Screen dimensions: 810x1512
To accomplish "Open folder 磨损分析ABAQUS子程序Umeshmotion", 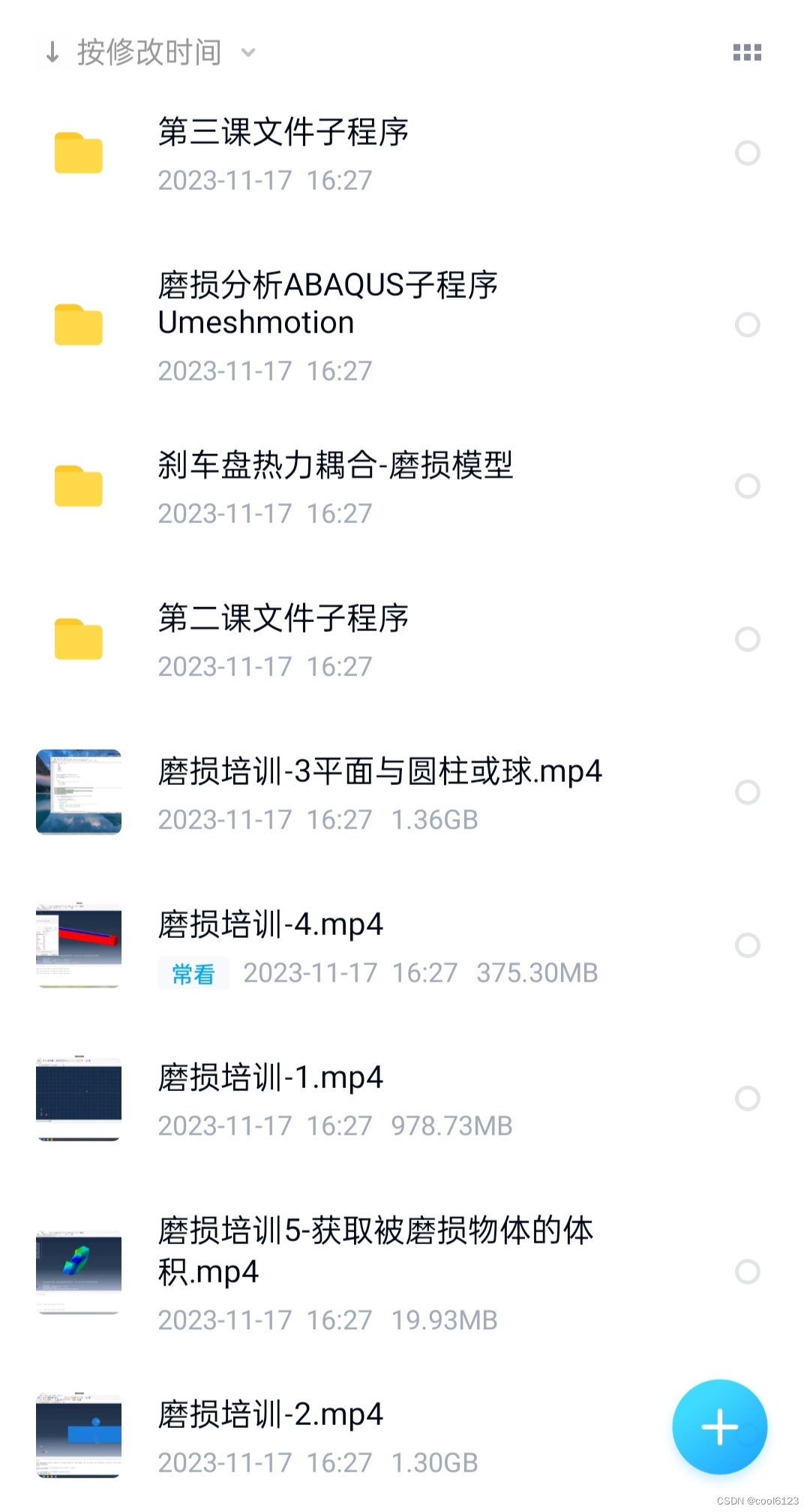I will (327, 304).
